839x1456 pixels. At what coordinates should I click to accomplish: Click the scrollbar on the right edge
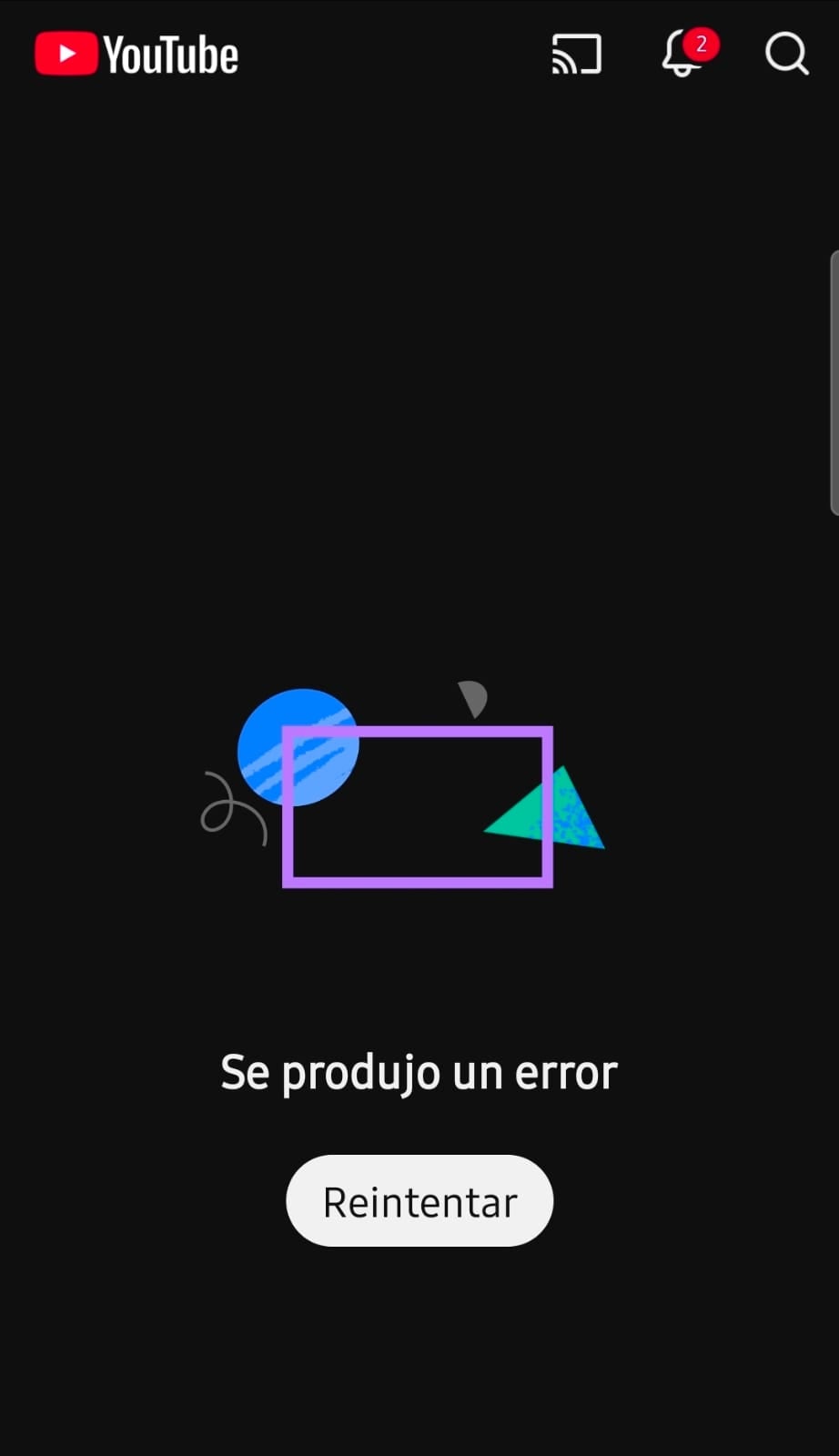click(834, 382)
